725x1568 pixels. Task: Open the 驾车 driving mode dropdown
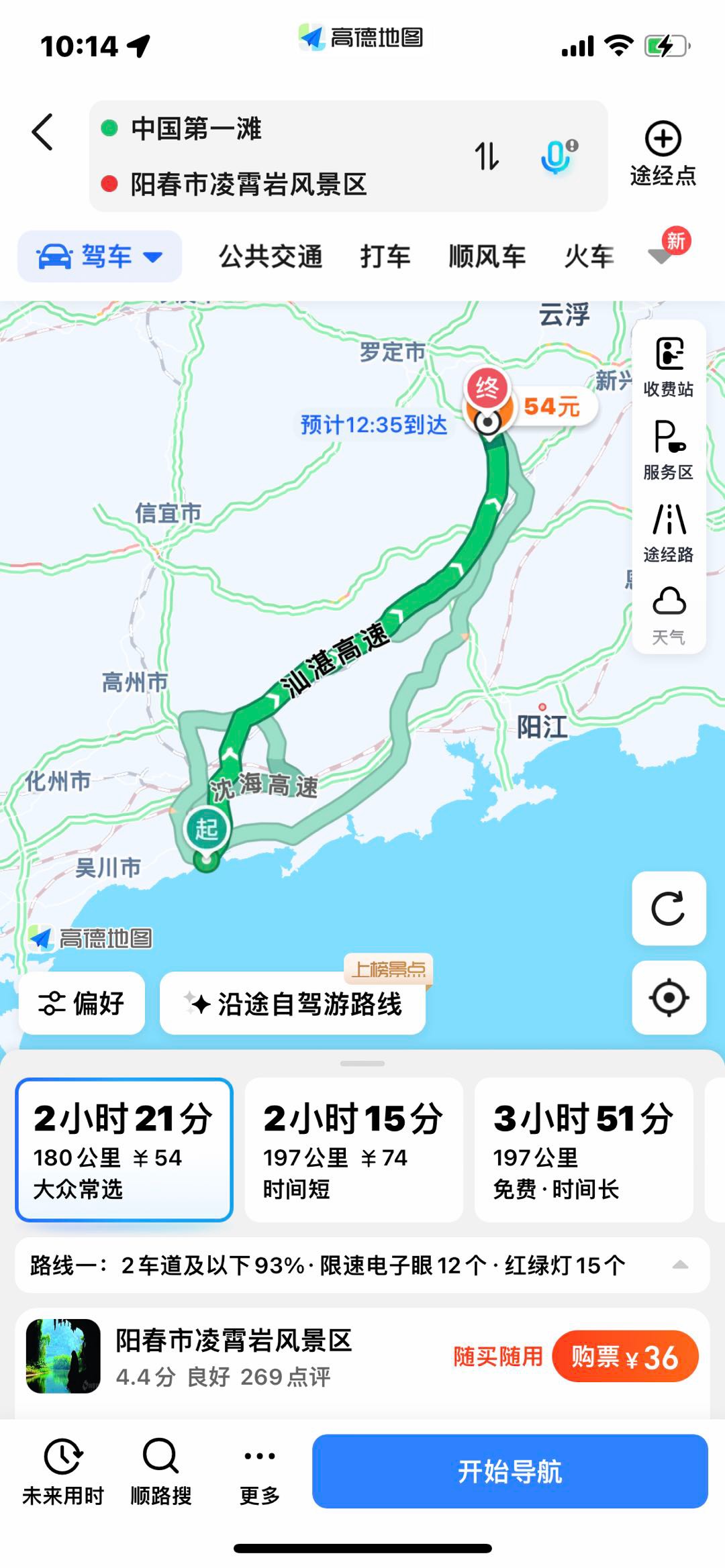100,256
